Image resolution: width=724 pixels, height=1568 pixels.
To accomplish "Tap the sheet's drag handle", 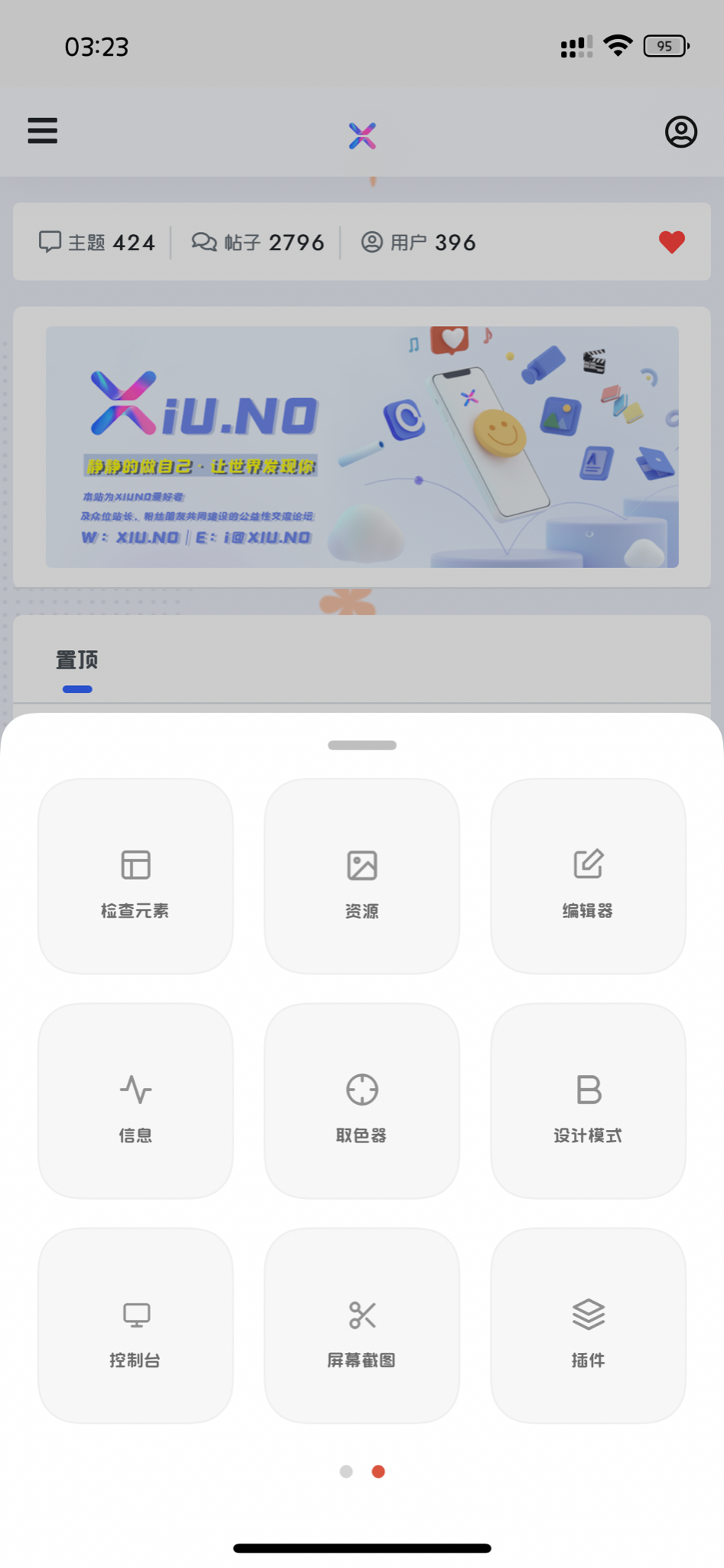I will pos(362,745).
